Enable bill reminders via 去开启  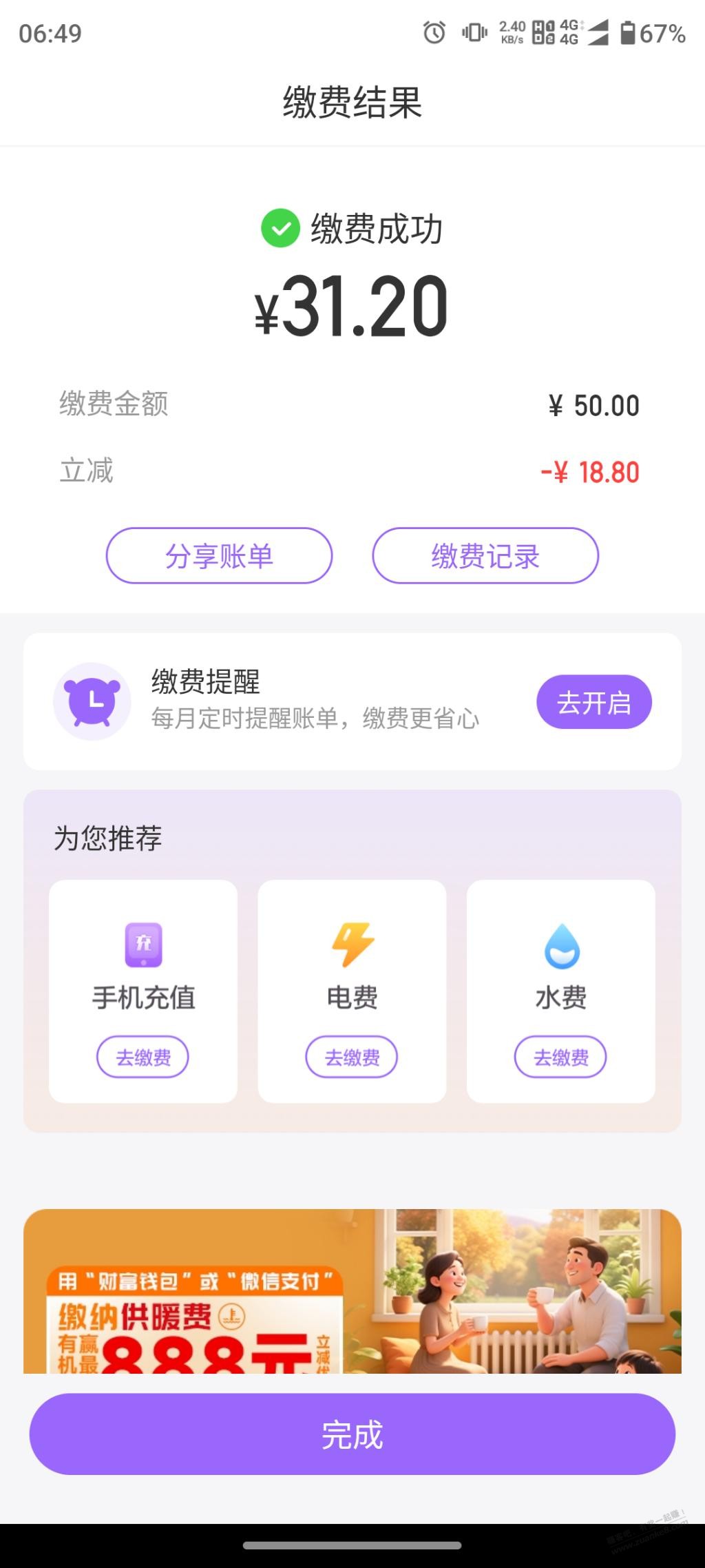[593, 702]
